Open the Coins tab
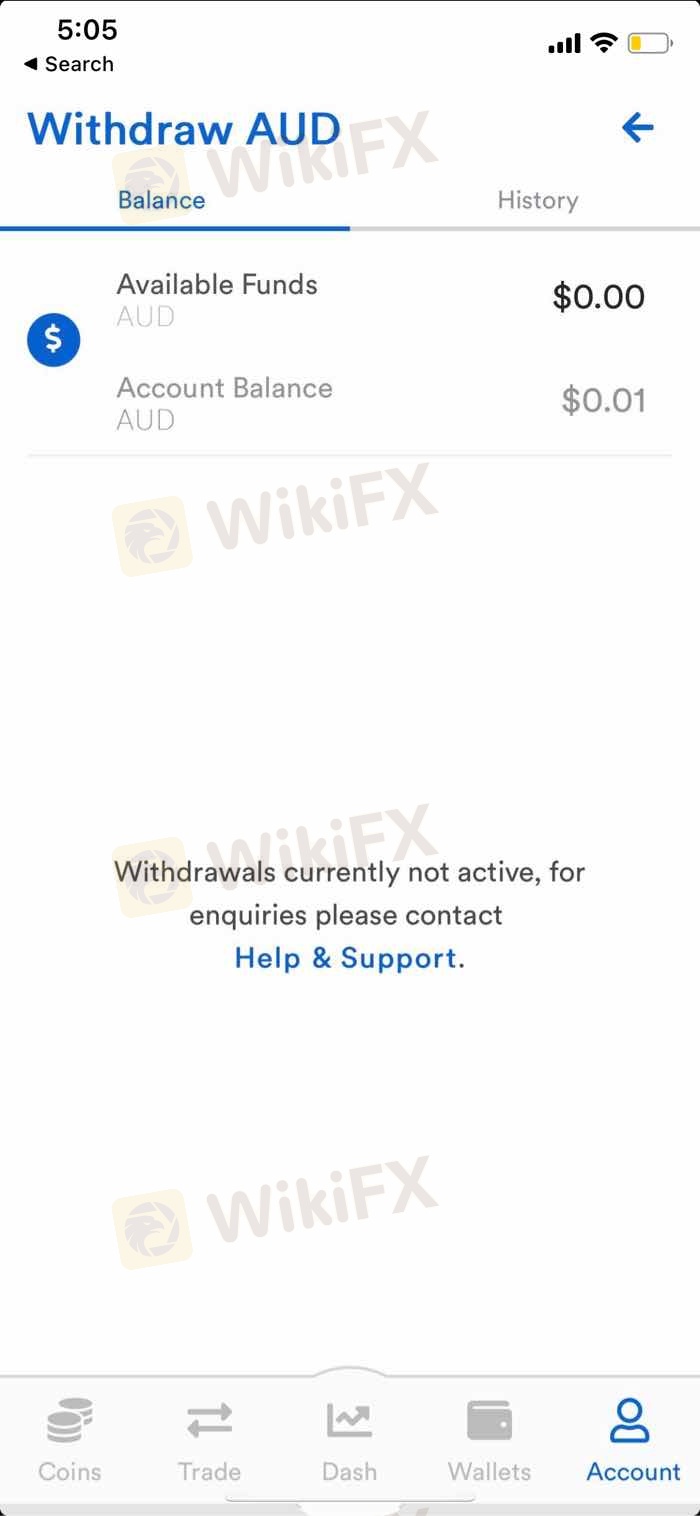This screenshot has height=1516, width=700. 69,1440
